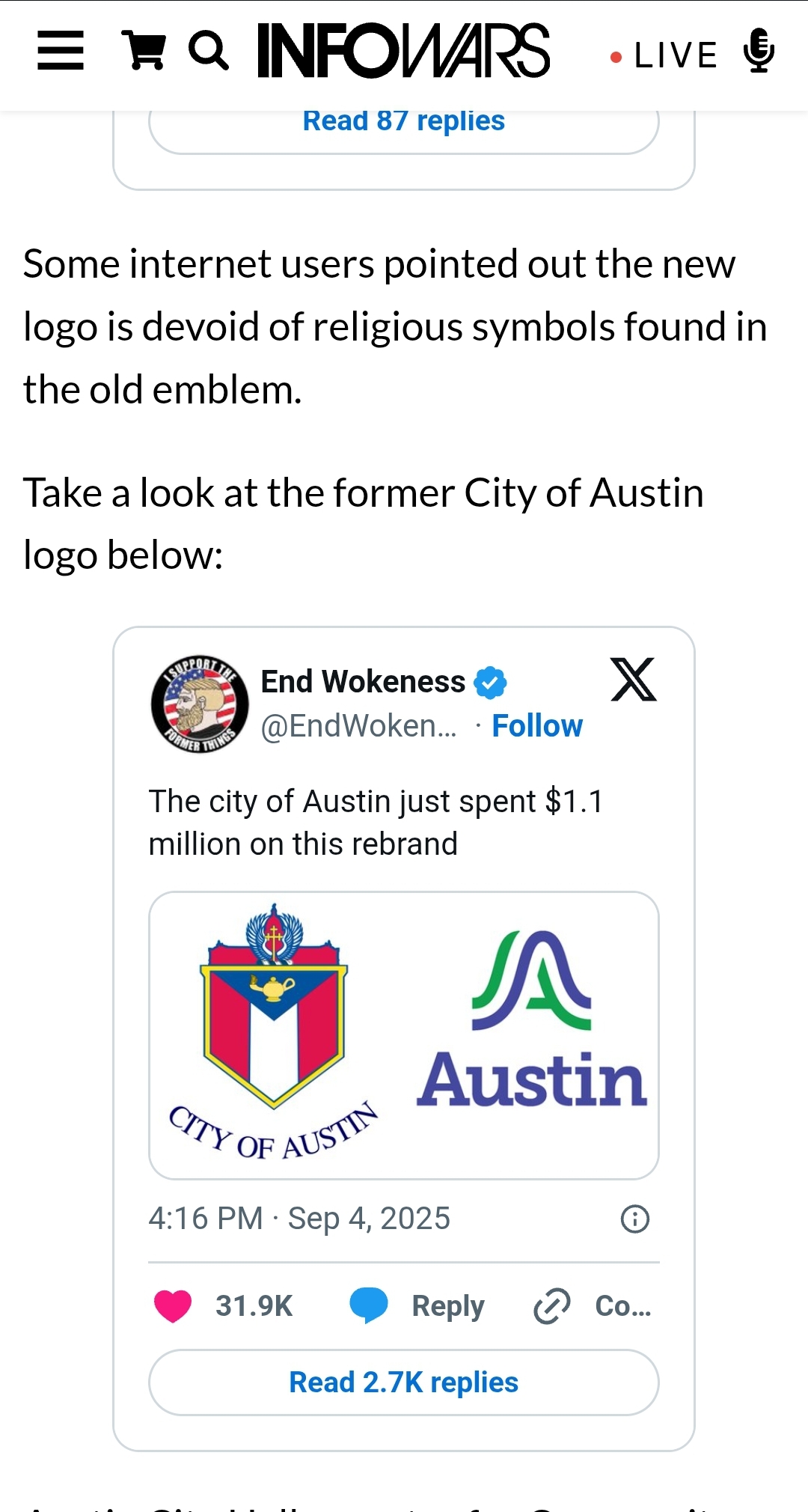808x1512 pixels.
Task: Open the LIVE broadcast
Action: click(676, 55)
